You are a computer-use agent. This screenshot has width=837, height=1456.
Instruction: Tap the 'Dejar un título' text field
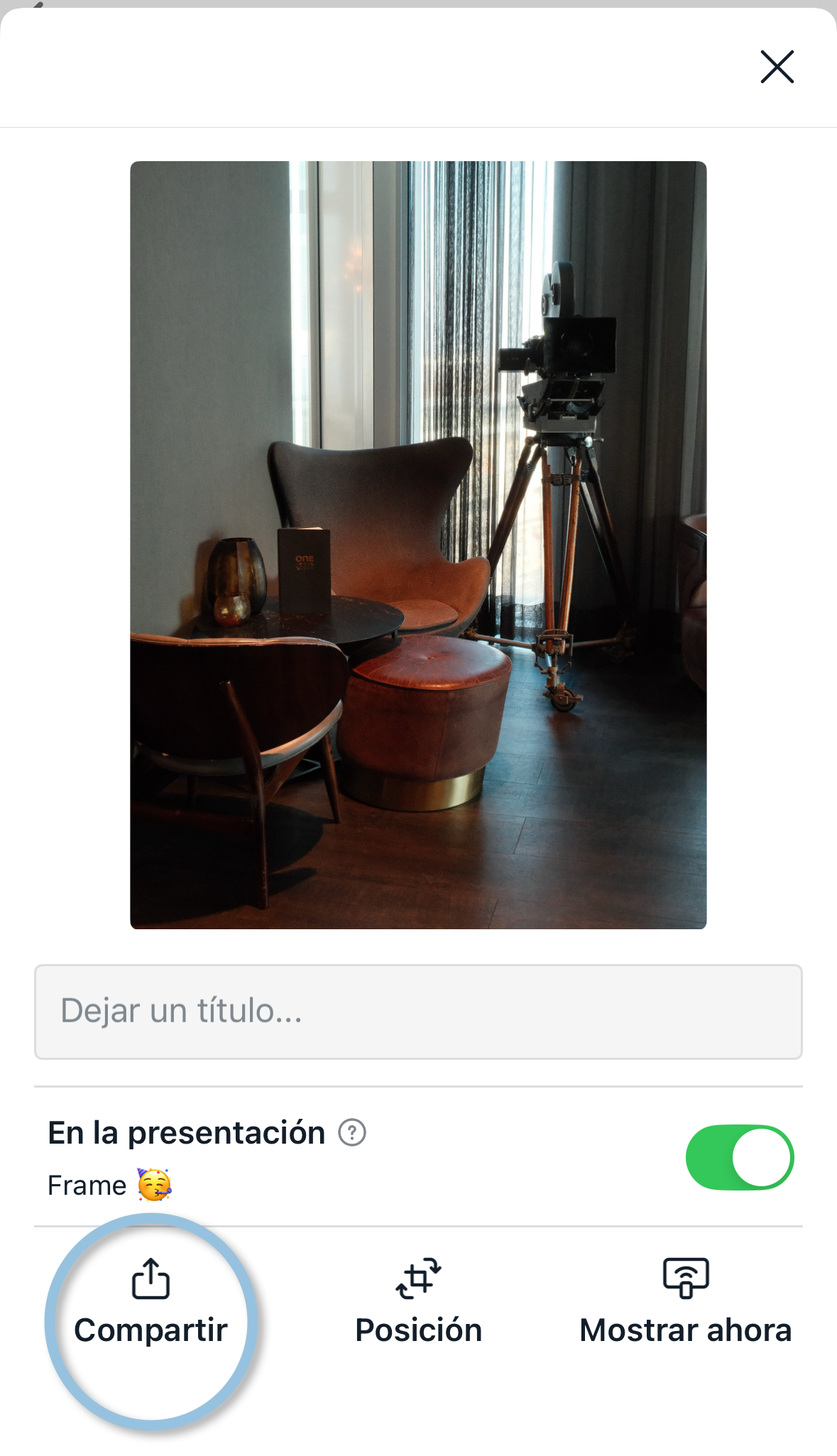coord(418,1011)
